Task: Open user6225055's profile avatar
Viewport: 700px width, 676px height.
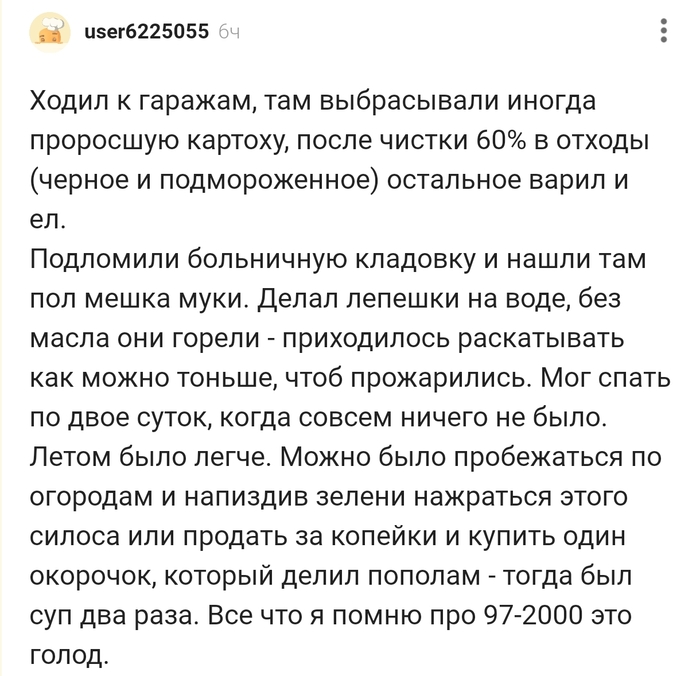Action: coord(49,31)
